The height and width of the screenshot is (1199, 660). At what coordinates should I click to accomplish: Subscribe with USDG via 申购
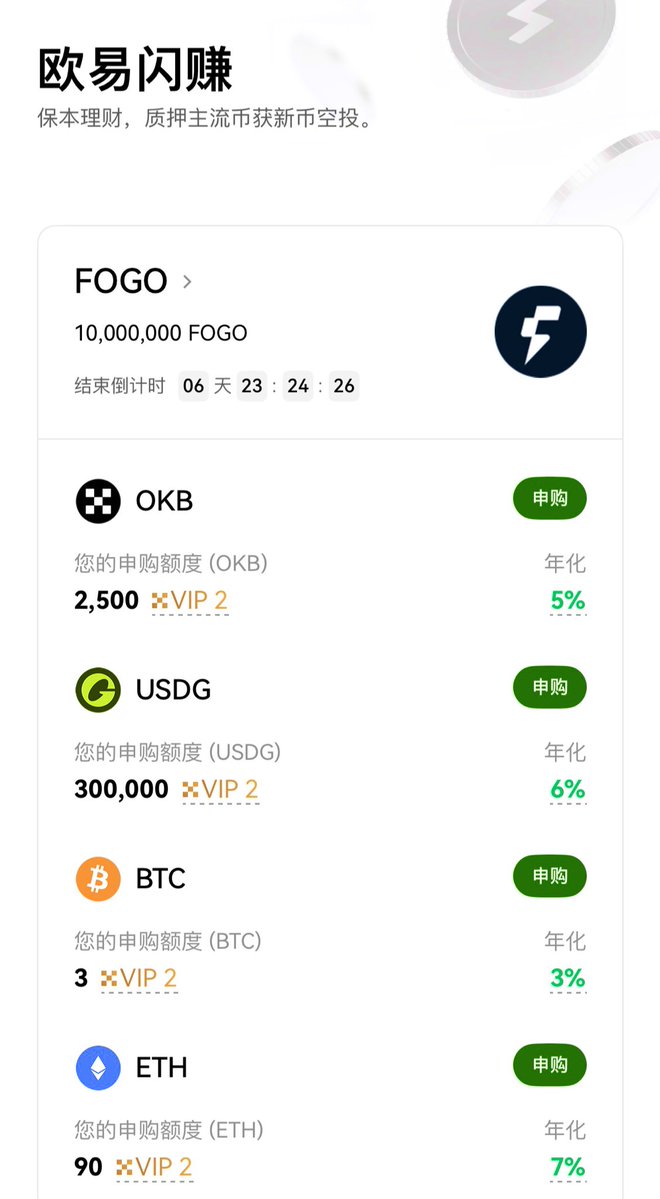[549, 687]
